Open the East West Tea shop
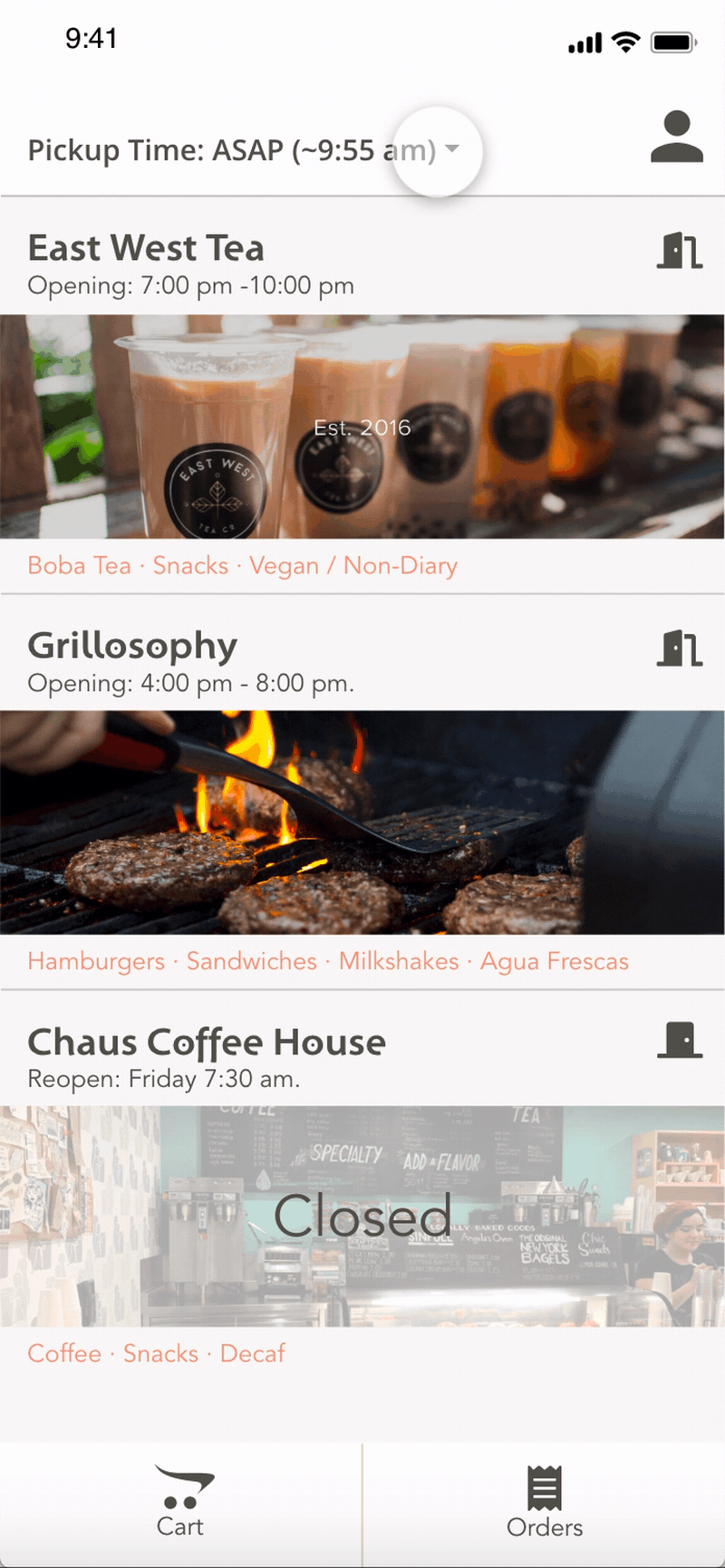This screenshot has height=1568, width=725. point(362,426)
